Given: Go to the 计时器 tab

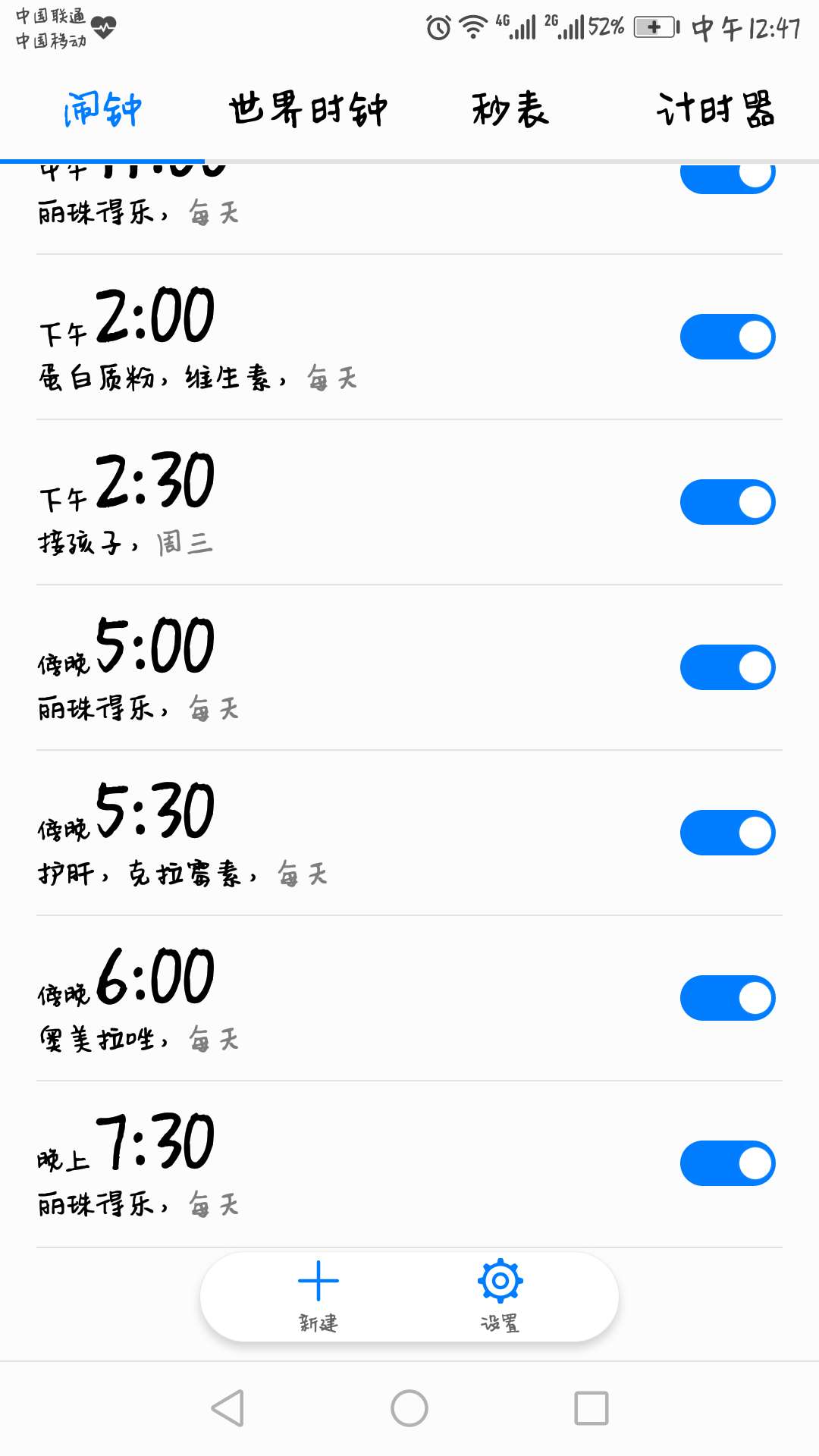Looking at the screenshot, I should point(715,110).
